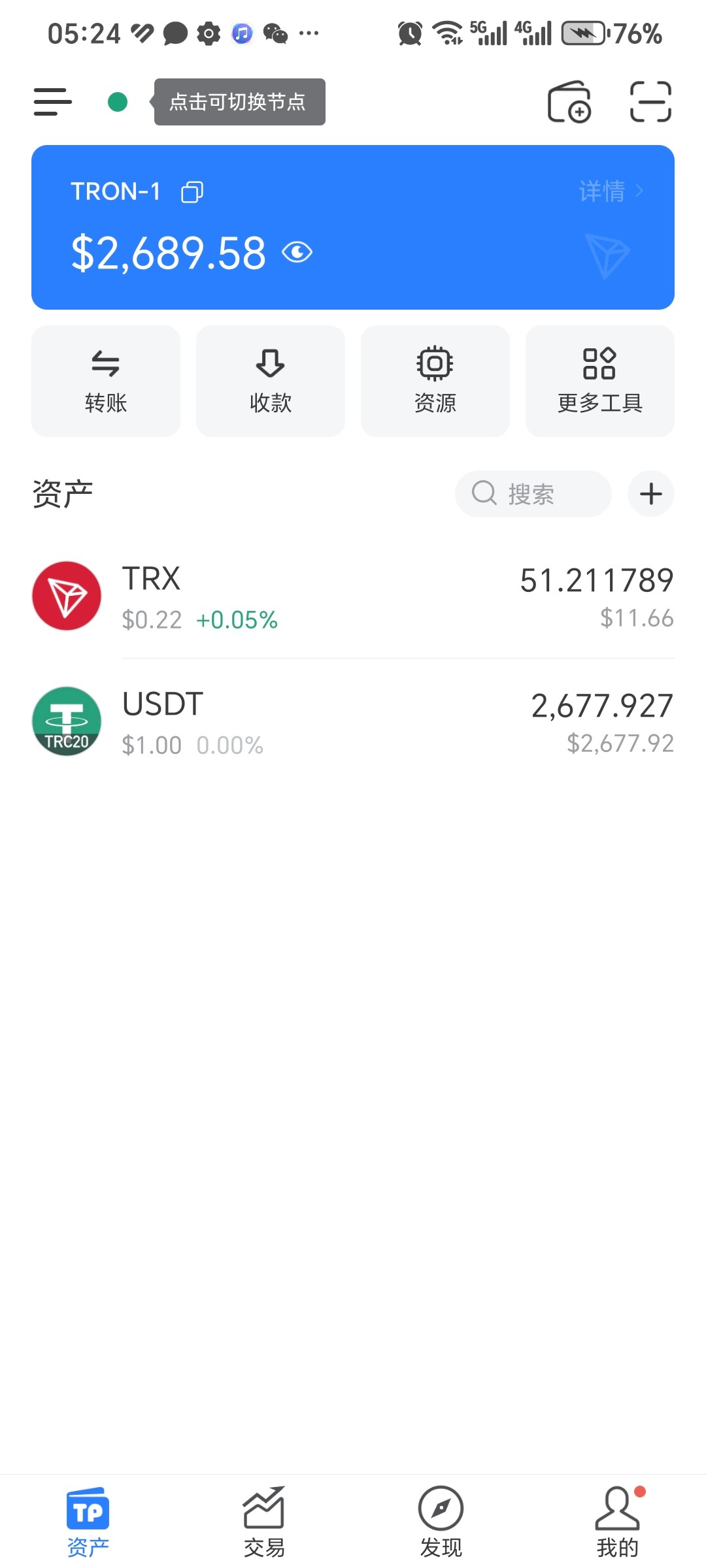Screen dimensions: 706x1568
Task: Hide the balance with eye icon
Action: (297, 252)
